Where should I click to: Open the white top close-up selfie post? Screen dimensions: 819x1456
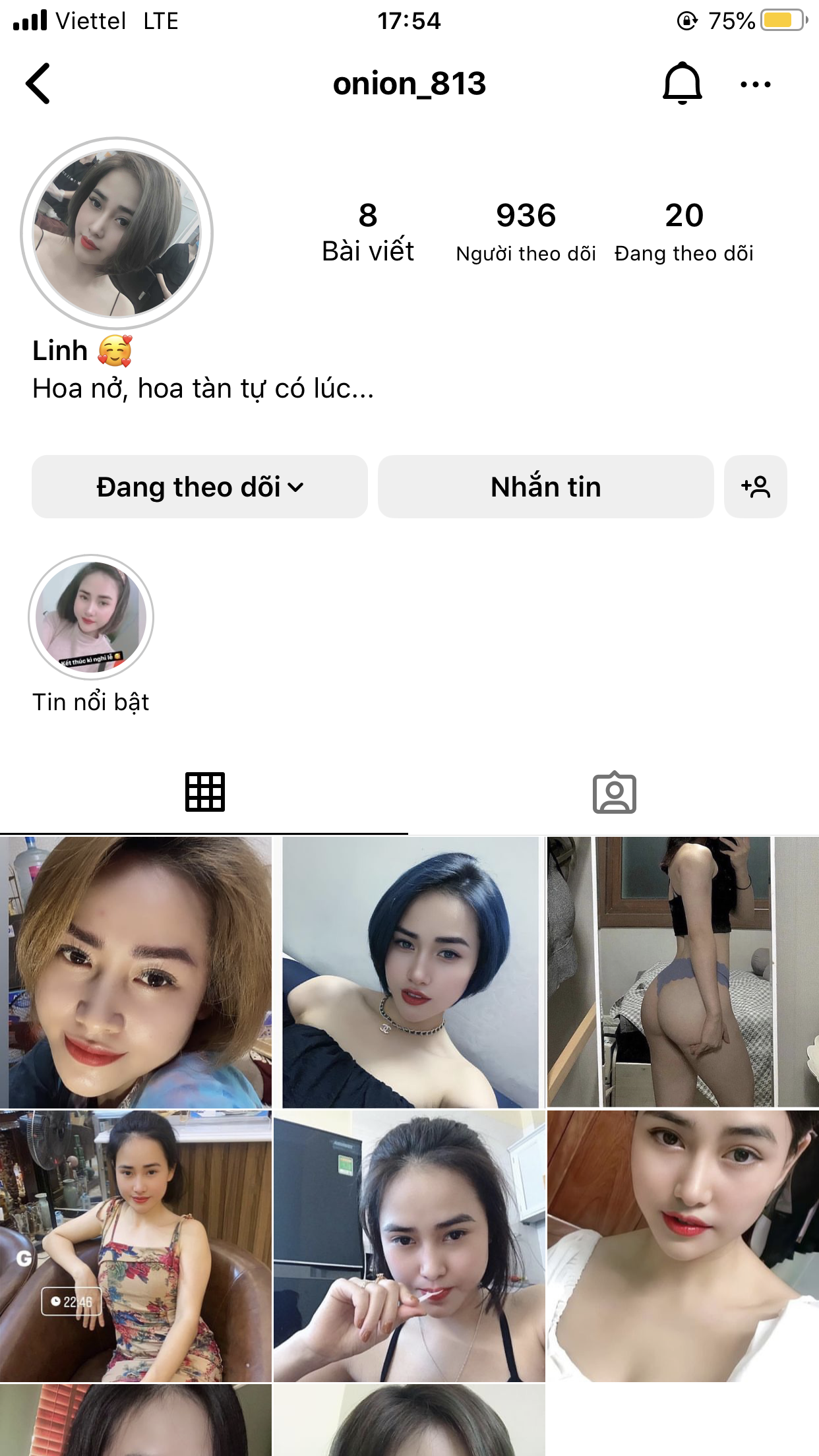tap(682, 1246)
